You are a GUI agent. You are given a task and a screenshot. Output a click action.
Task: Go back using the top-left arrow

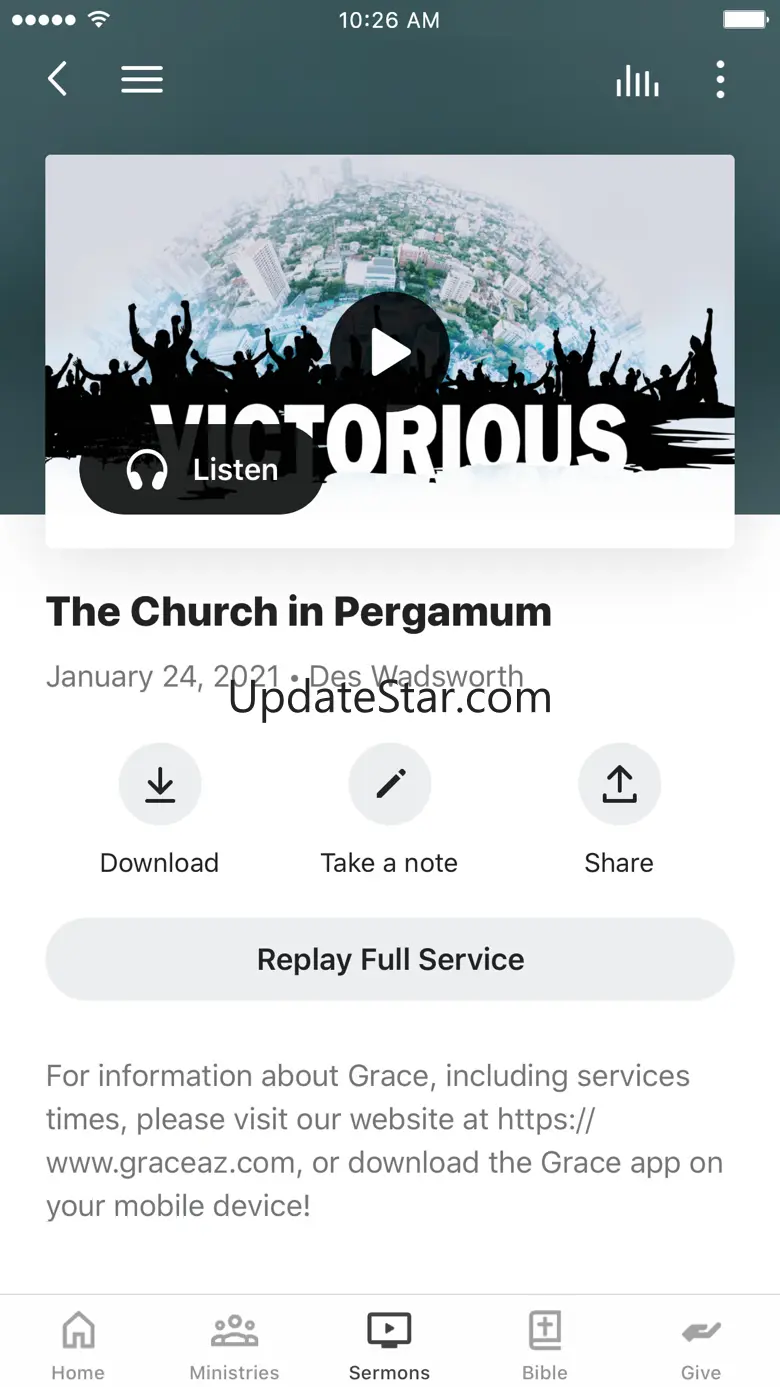58,79
